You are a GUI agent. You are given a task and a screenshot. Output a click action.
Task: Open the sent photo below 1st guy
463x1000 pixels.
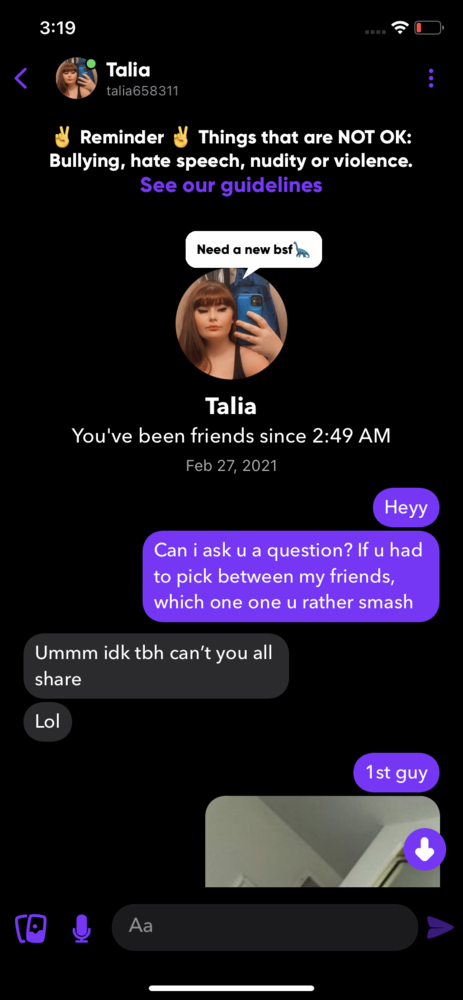(x=323, y=841)
